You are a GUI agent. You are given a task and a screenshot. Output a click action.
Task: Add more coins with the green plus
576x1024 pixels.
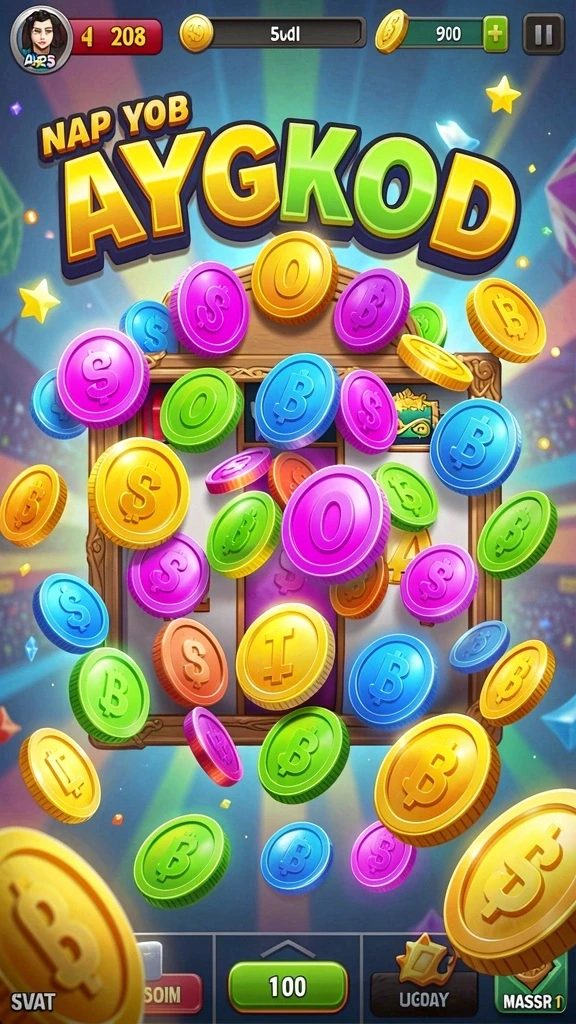tap(496, 34)
